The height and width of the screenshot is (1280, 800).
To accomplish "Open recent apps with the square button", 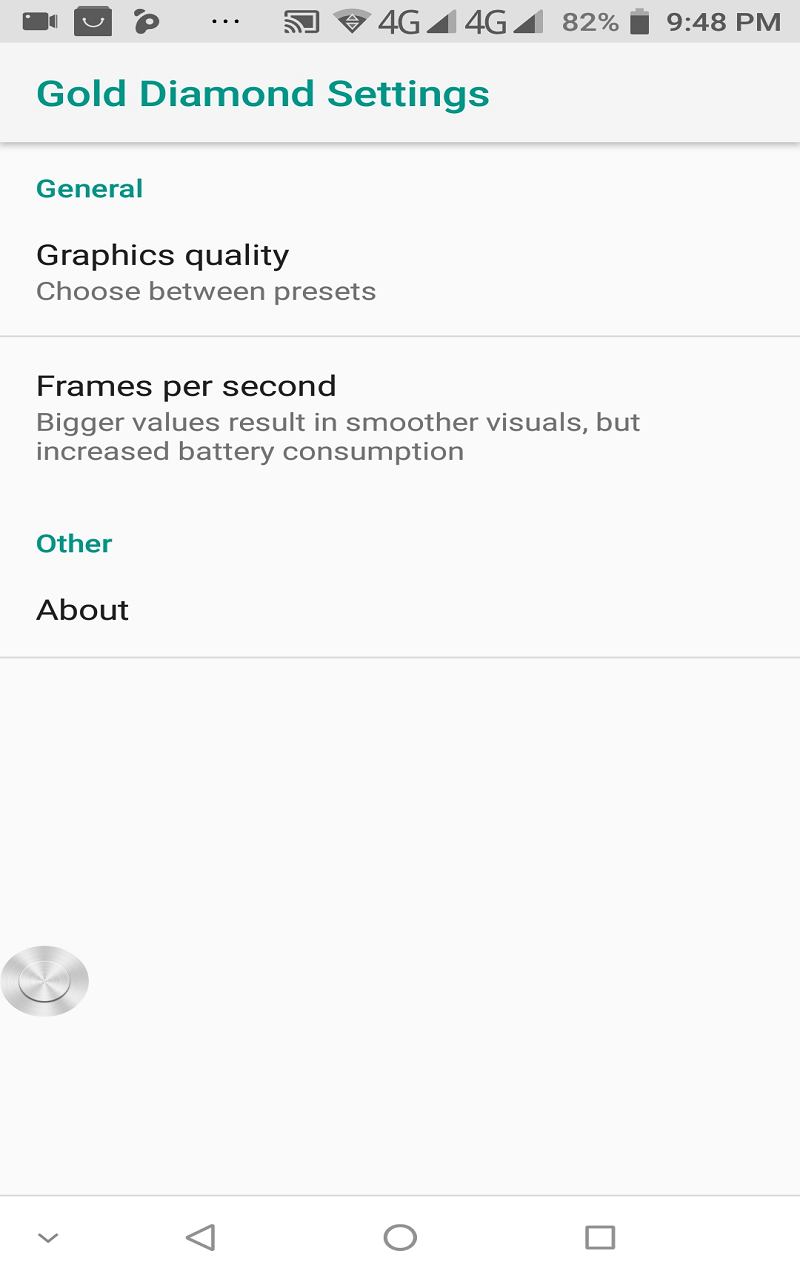I will click(598, 1237).
